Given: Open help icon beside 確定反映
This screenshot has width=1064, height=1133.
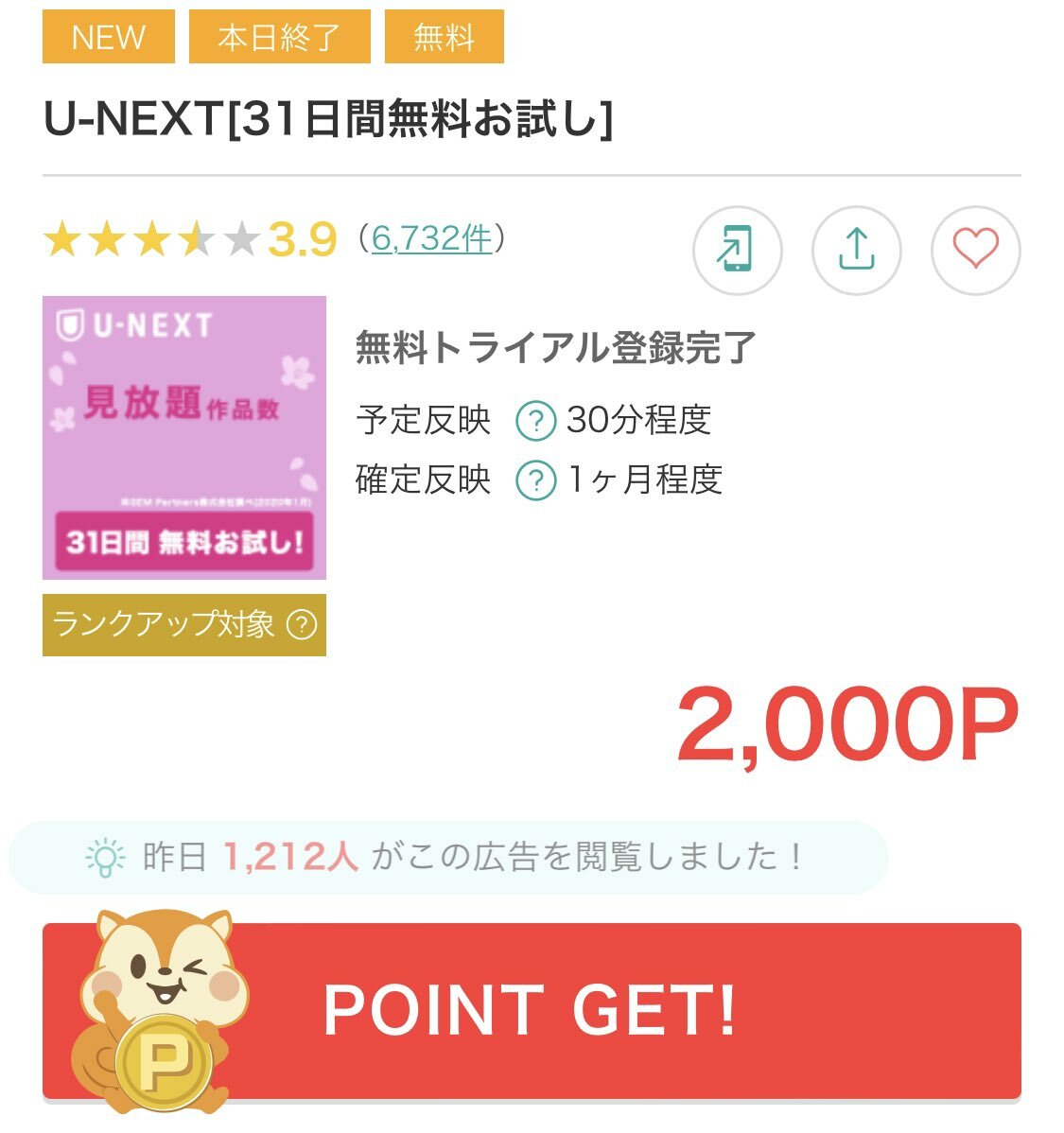Looking at the screenshot, I should tap(535, 481).
